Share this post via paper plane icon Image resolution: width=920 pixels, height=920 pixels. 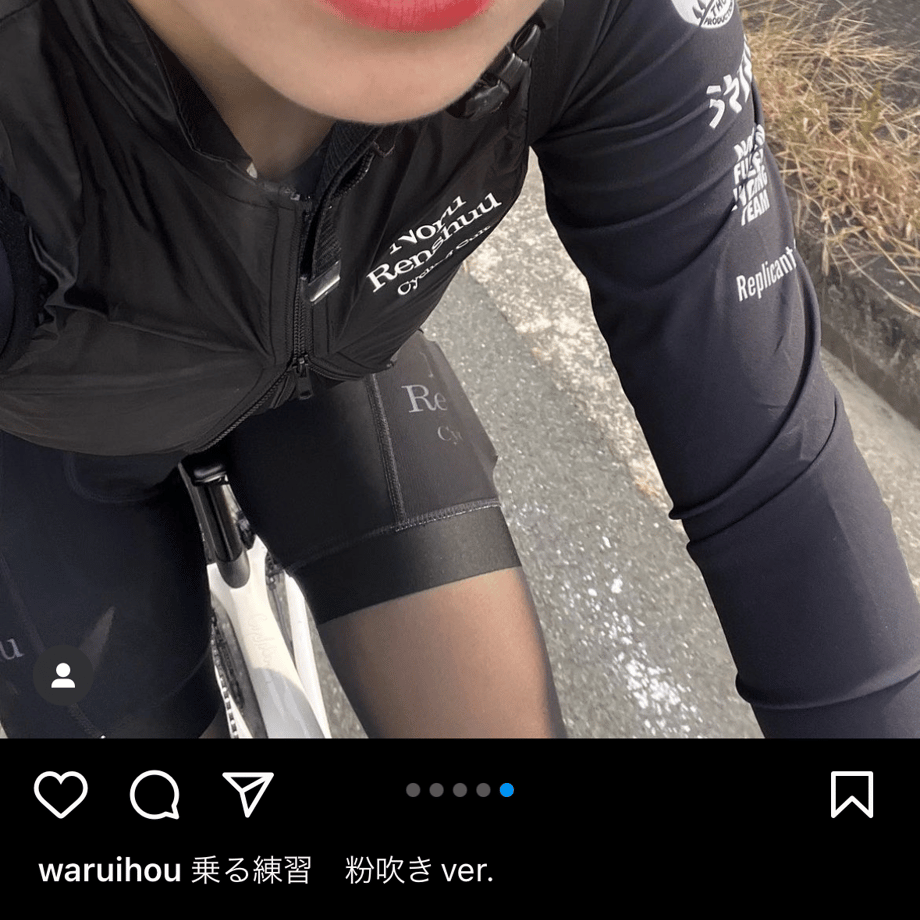point(248,794)
